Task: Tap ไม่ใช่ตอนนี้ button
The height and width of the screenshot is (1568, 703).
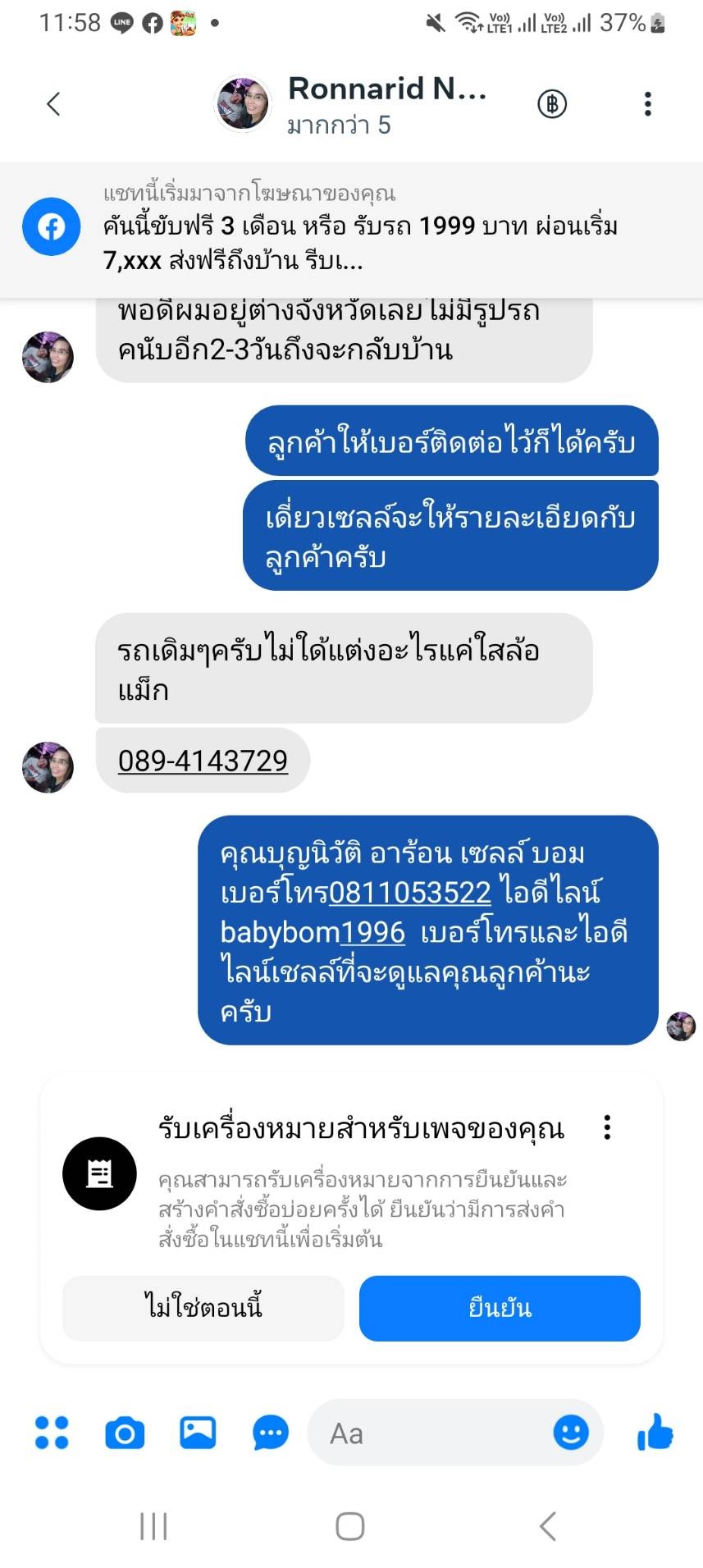Action: 203,1308
